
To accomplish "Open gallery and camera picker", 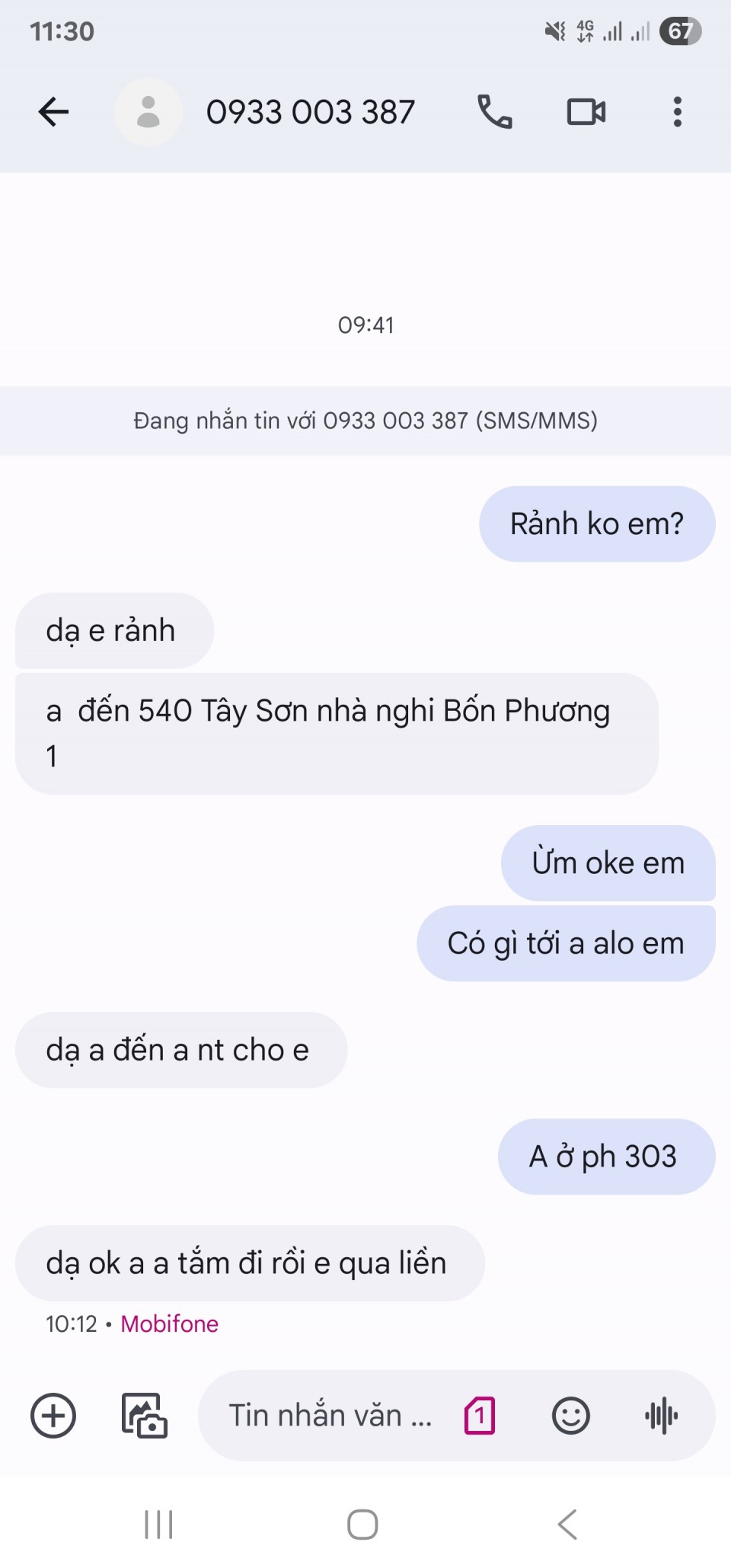I will tap(144, 1416).
